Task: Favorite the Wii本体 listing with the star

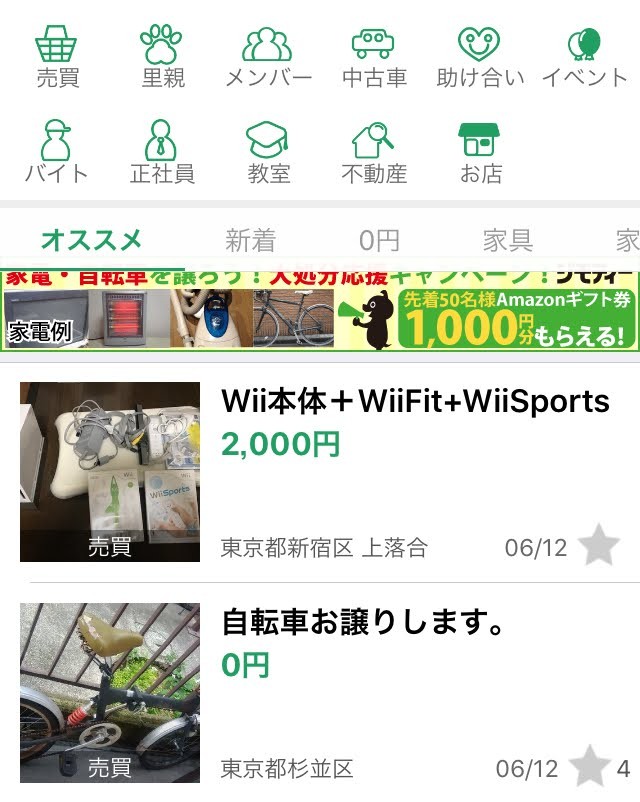Action: coord(599,547)
